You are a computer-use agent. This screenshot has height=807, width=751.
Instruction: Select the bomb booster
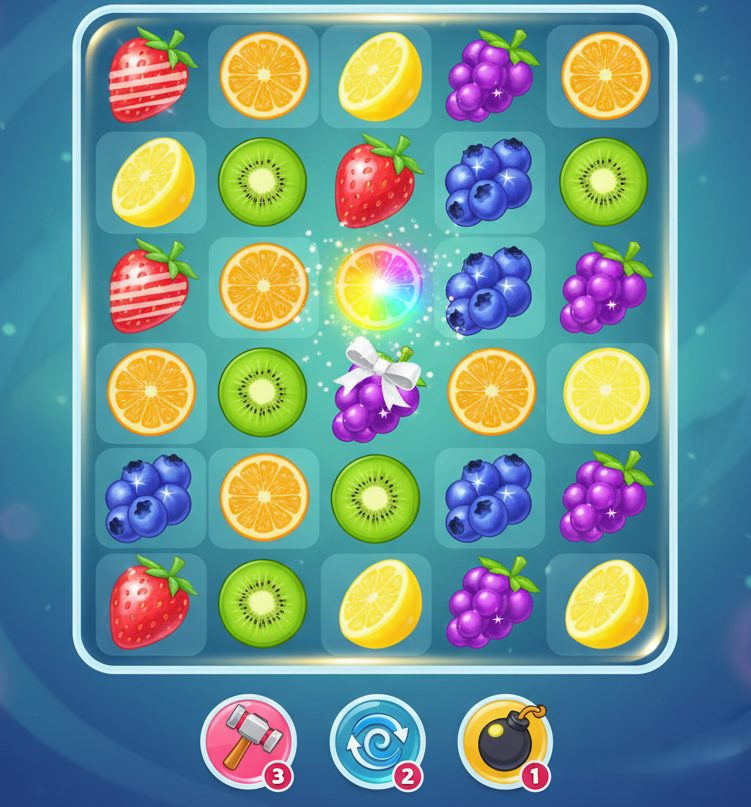[x=505, y=742]
